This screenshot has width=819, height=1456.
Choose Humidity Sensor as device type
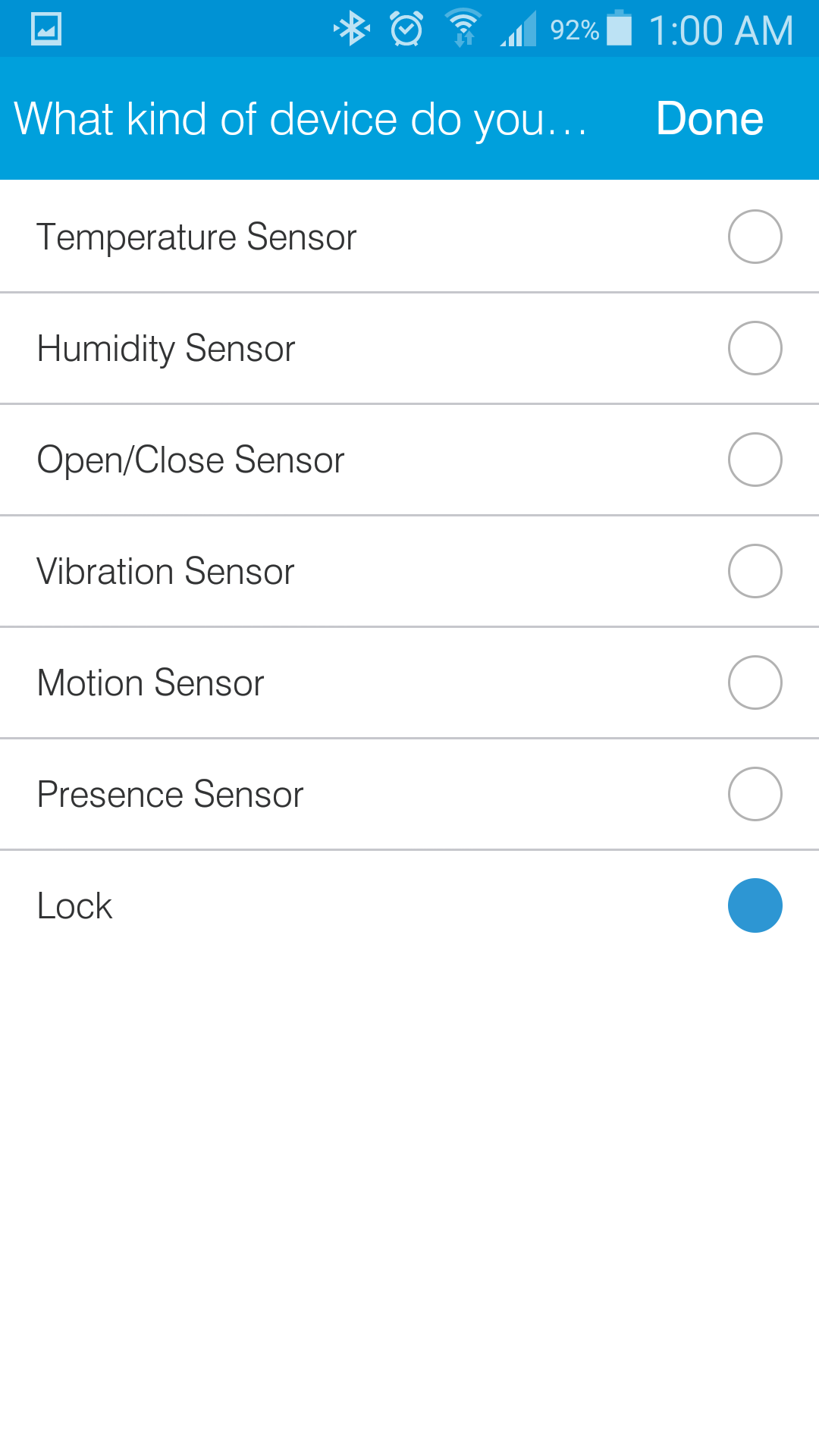click(x=755, y=348)
